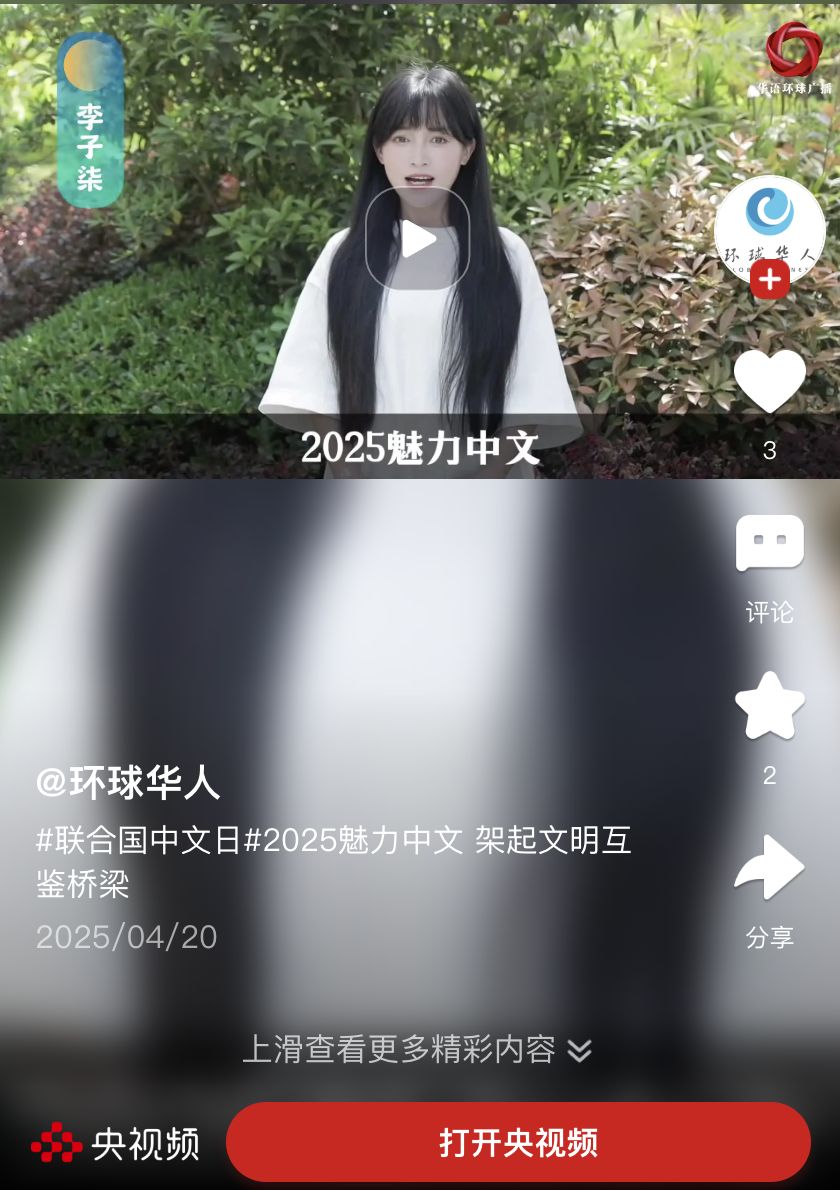Follow 环球华人 with the red plus
The image size is (840, 1190).
pyautogui.click(x=769, y=281)
